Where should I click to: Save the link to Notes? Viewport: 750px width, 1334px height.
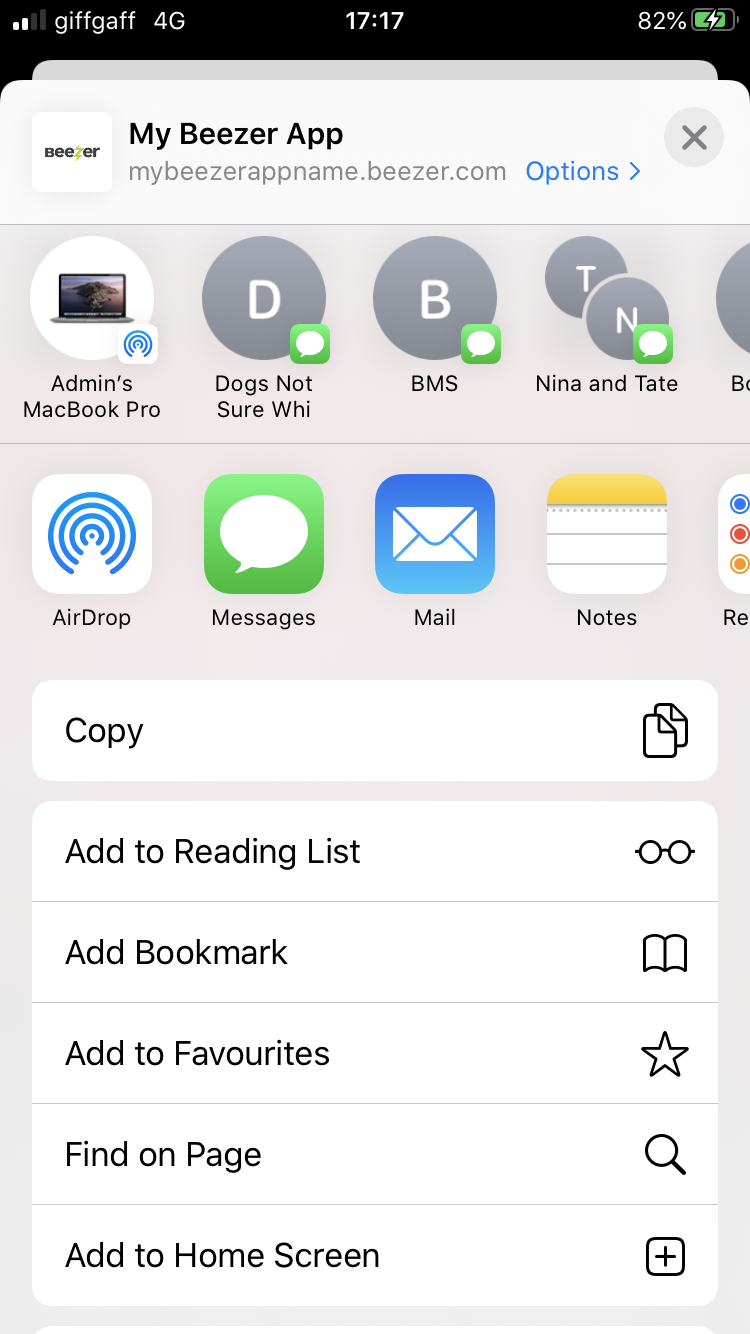coord(606,534)
